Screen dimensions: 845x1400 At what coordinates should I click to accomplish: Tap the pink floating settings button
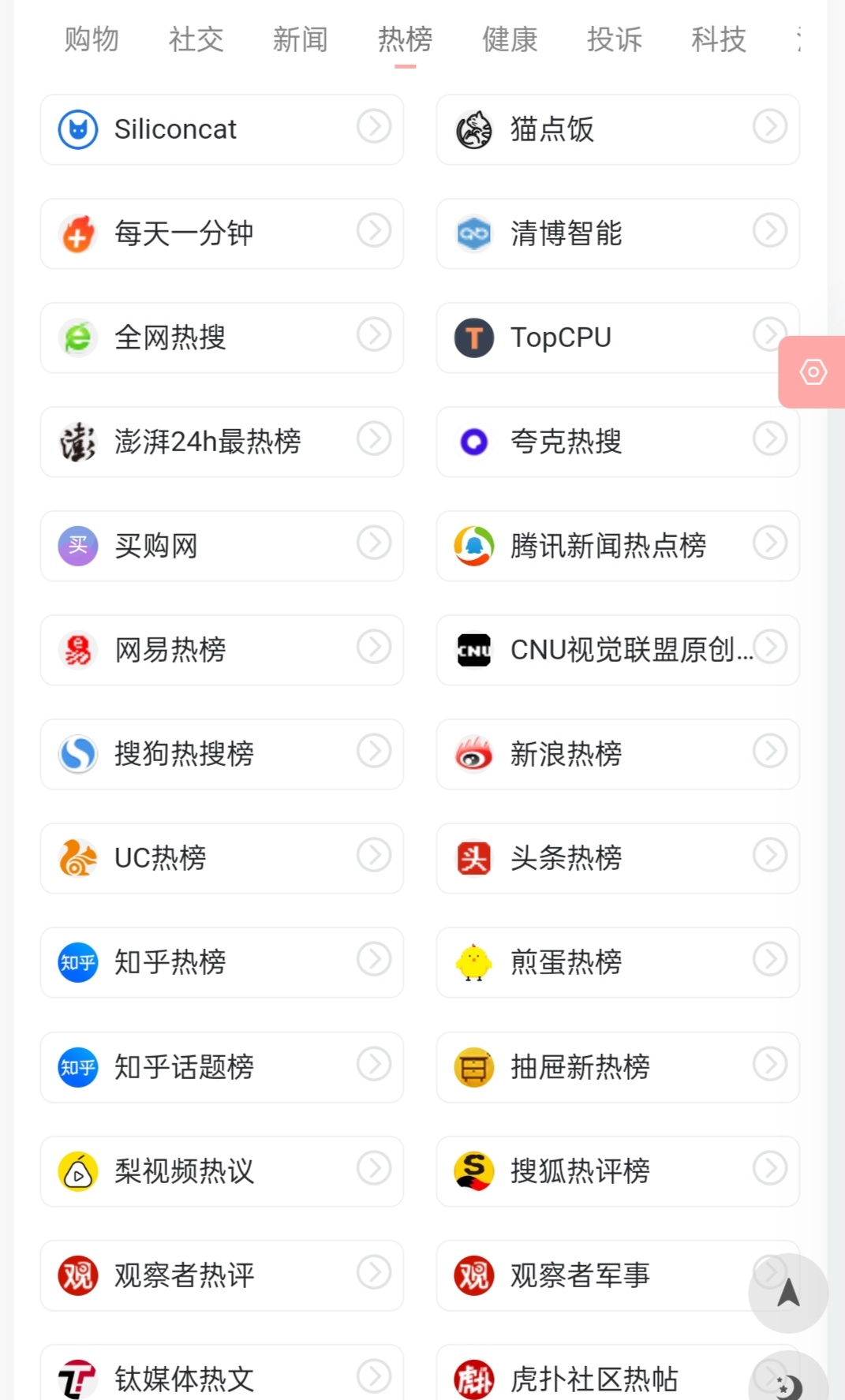tap(813, 371)
